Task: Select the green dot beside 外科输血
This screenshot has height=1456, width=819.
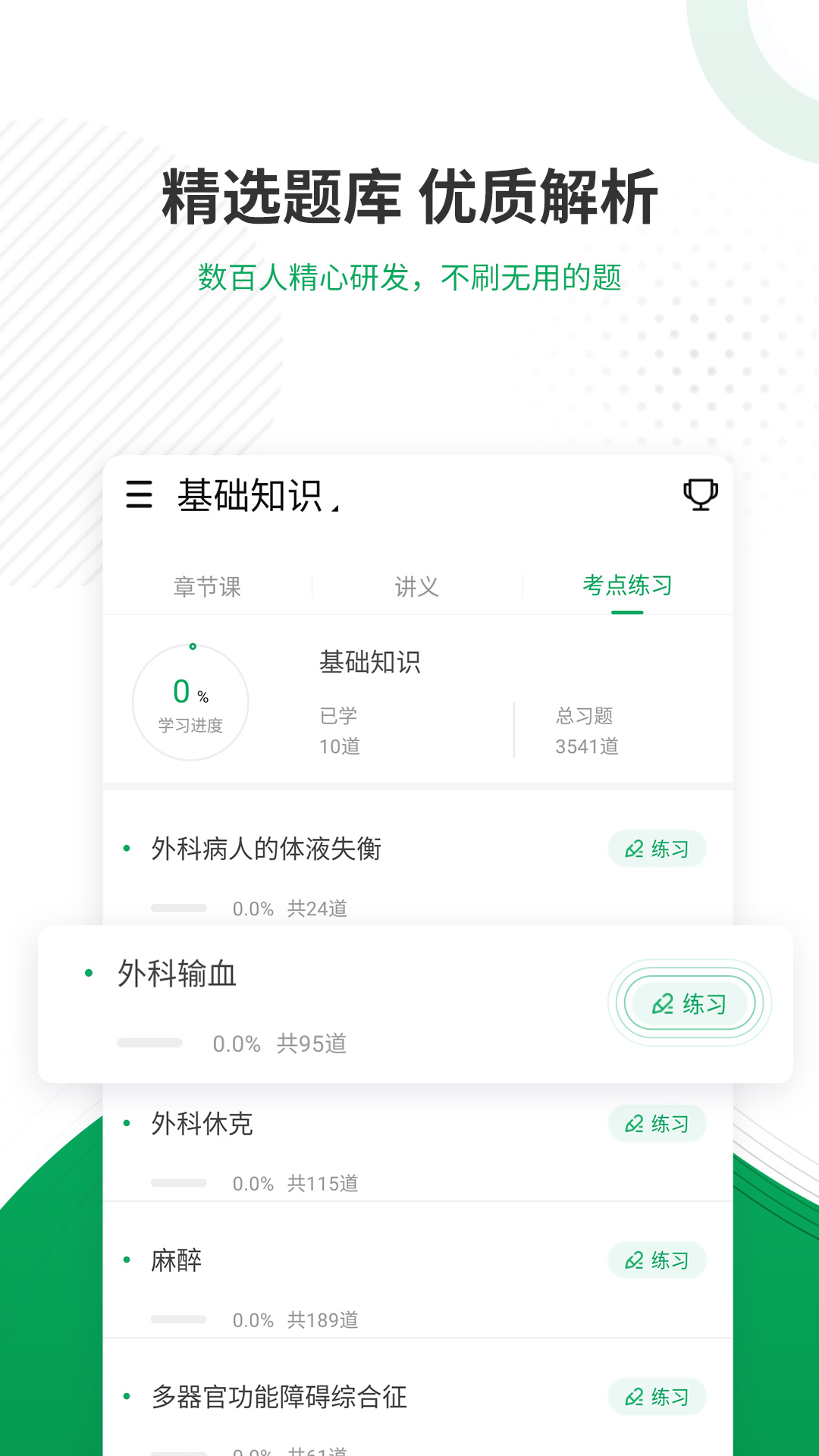Action: click(x=87, y=973)
